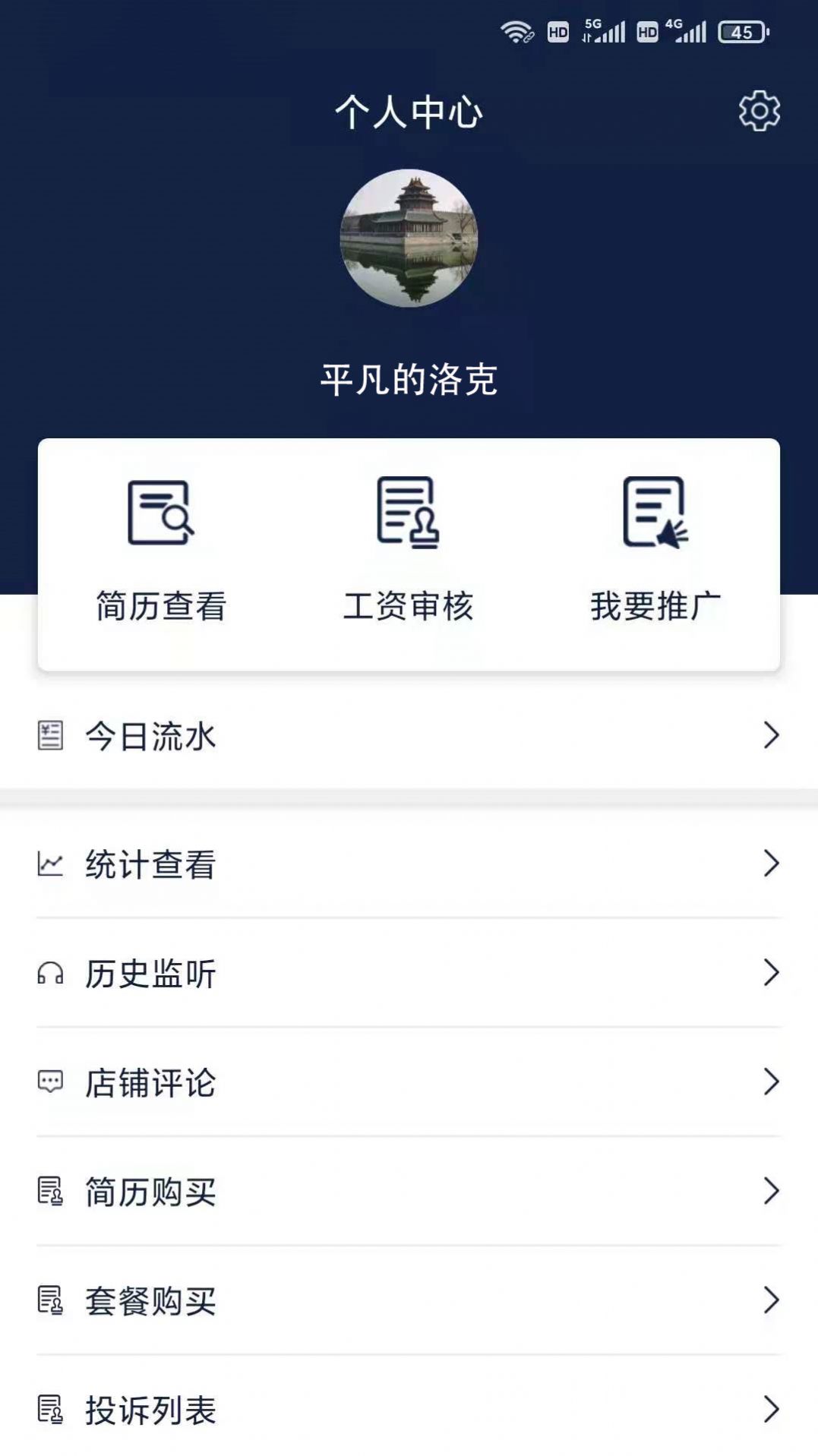Select the 工资审核 salary review icon
This screenshot has height=1456, width=818.
(409, 513)
